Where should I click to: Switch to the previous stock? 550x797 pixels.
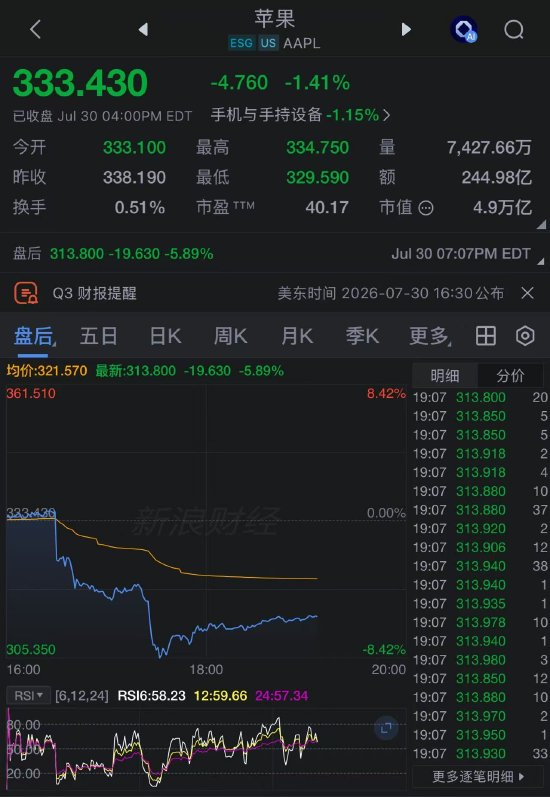click(143, 29)
